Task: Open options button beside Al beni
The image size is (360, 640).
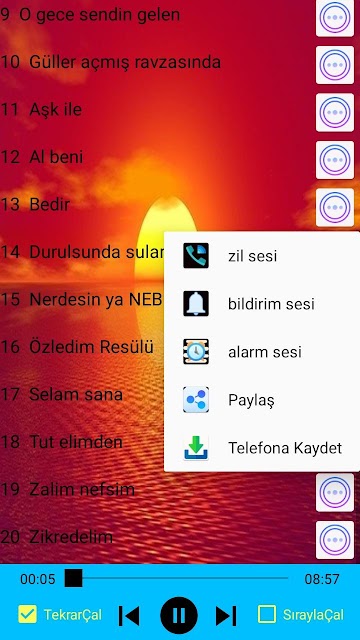Action: [335, 160]
